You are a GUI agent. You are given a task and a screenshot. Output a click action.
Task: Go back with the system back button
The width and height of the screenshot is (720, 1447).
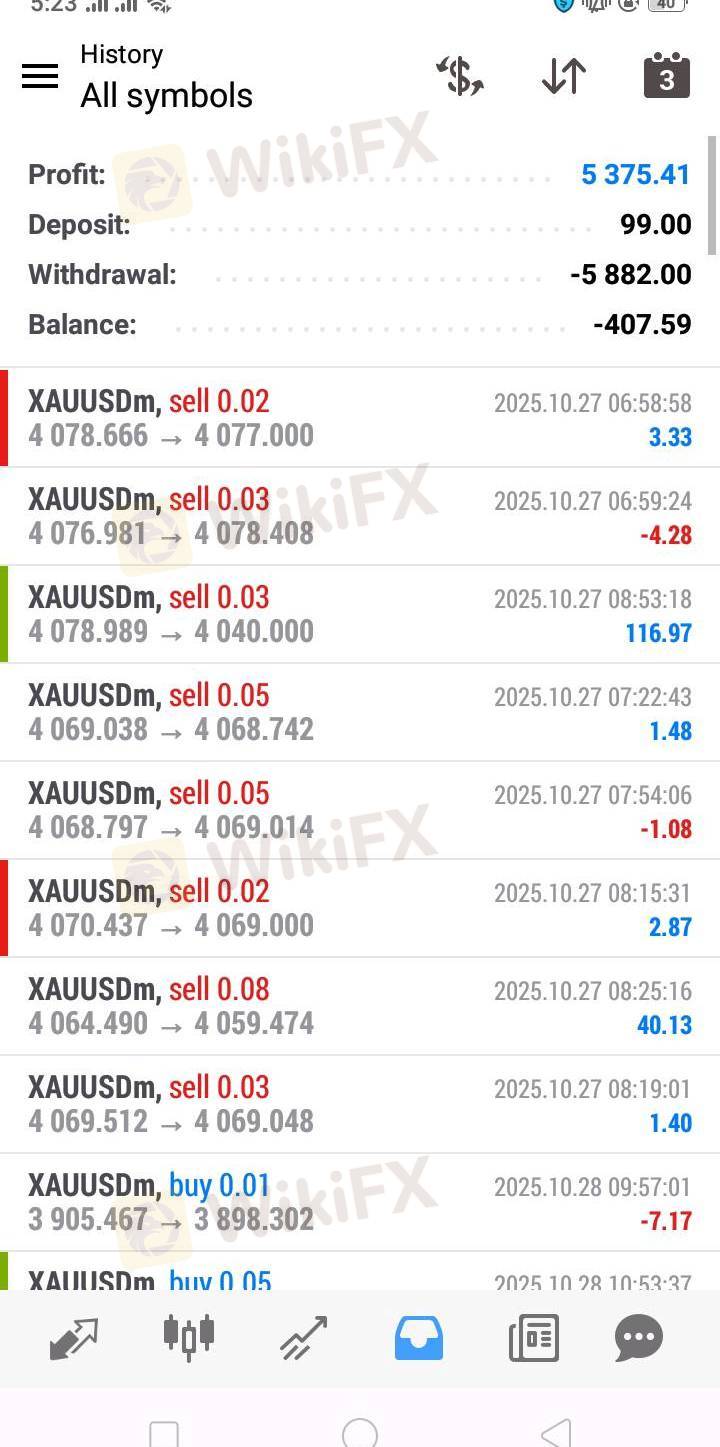556,1432
